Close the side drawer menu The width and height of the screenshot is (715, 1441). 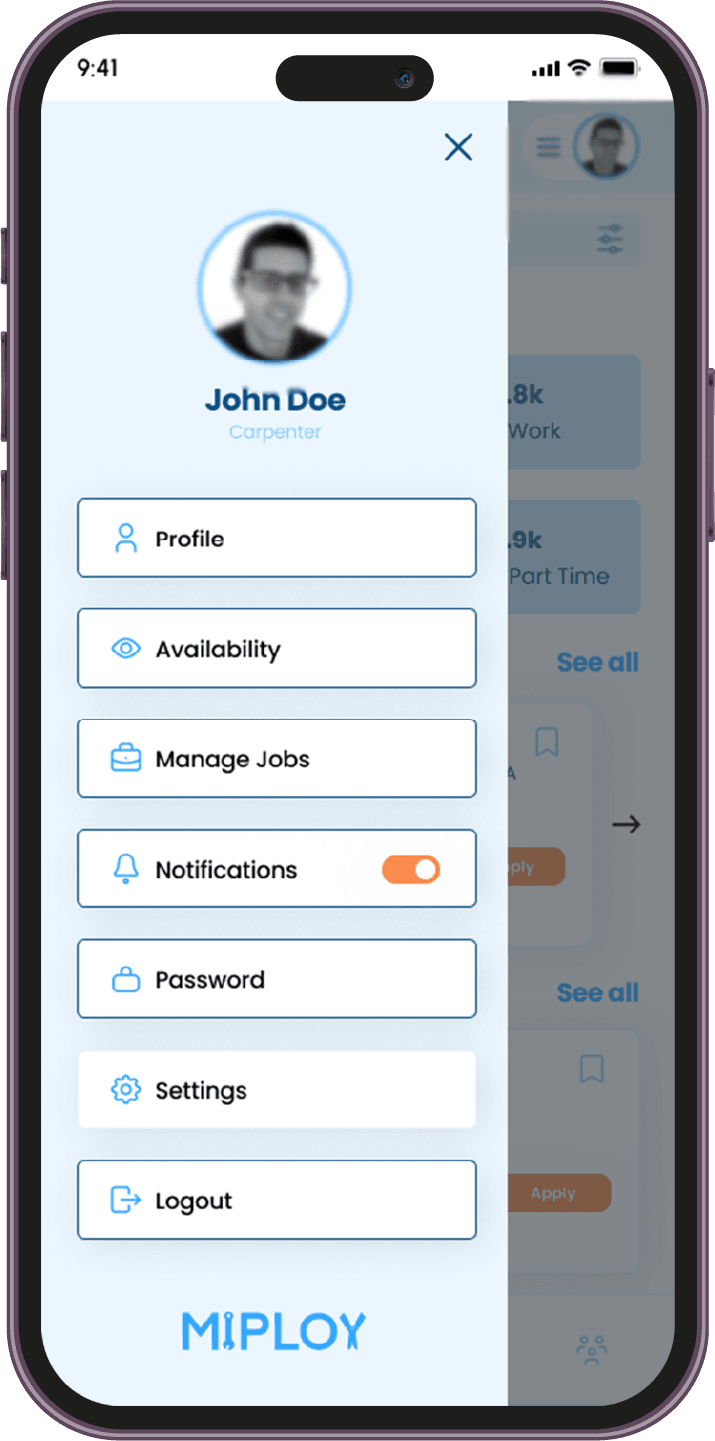pos(458,148)
